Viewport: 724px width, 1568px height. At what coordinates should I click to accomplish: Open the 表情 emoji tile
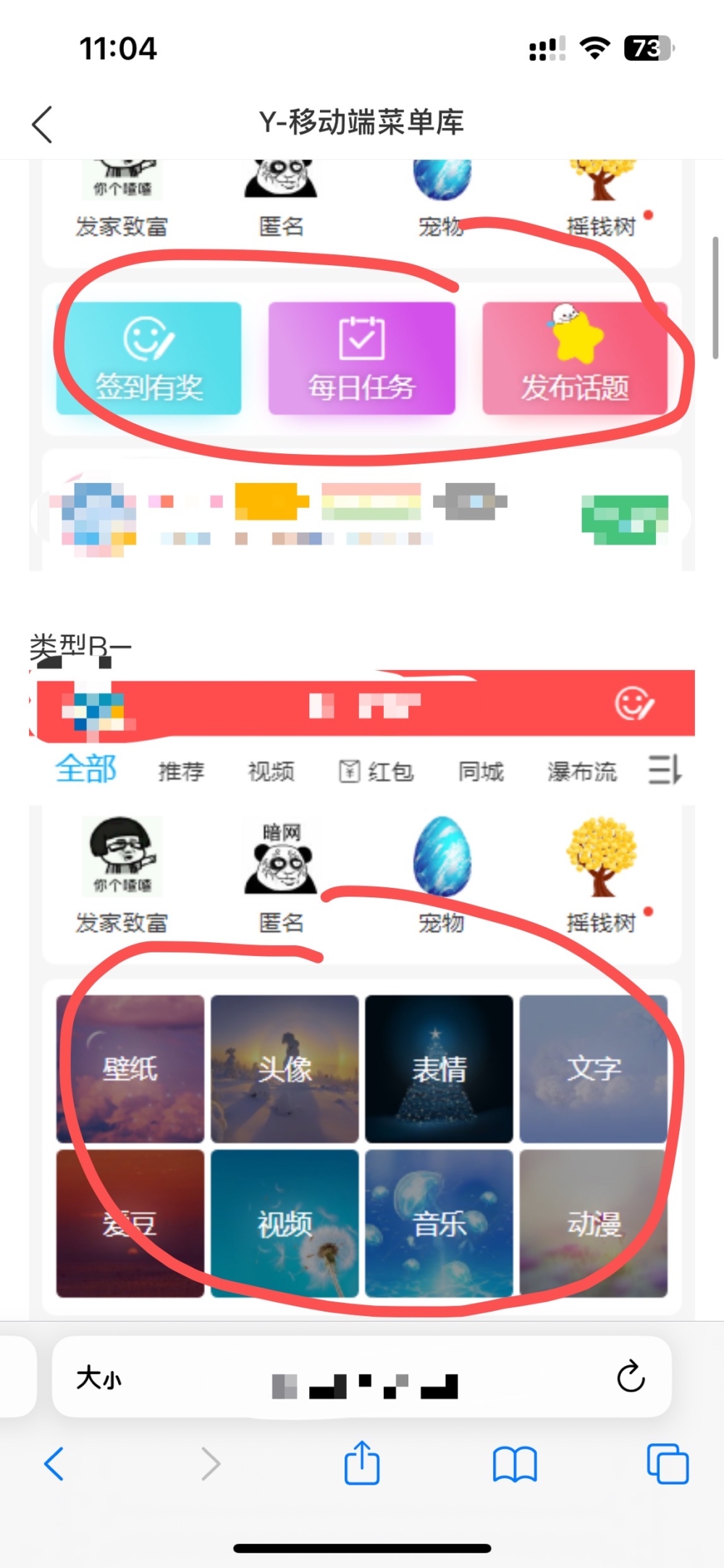439,1069
